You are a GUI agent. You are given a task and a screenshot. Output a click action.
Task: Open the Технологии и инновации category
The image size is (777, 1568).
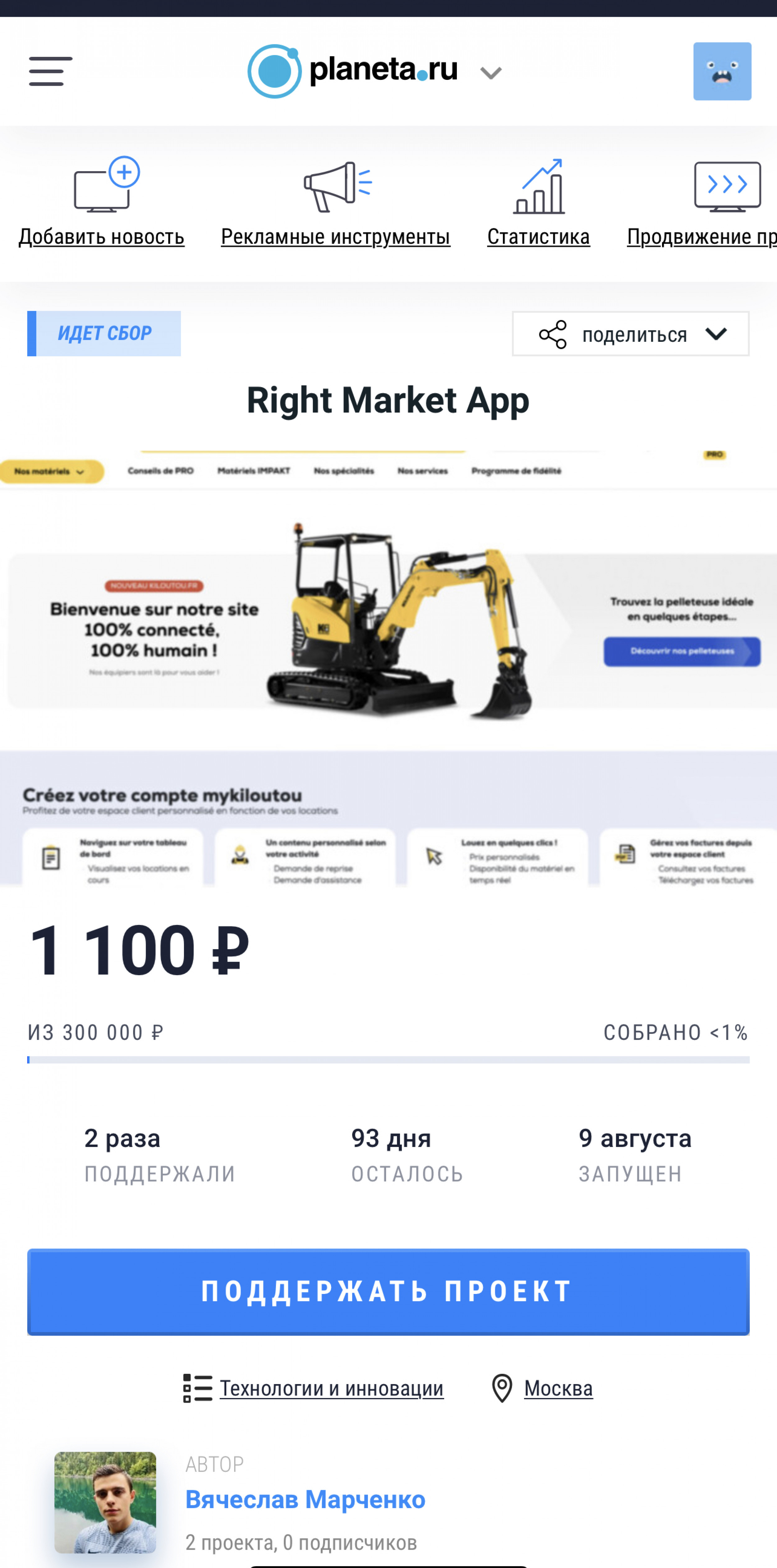pyautogui.click(x=331, y=1388)
